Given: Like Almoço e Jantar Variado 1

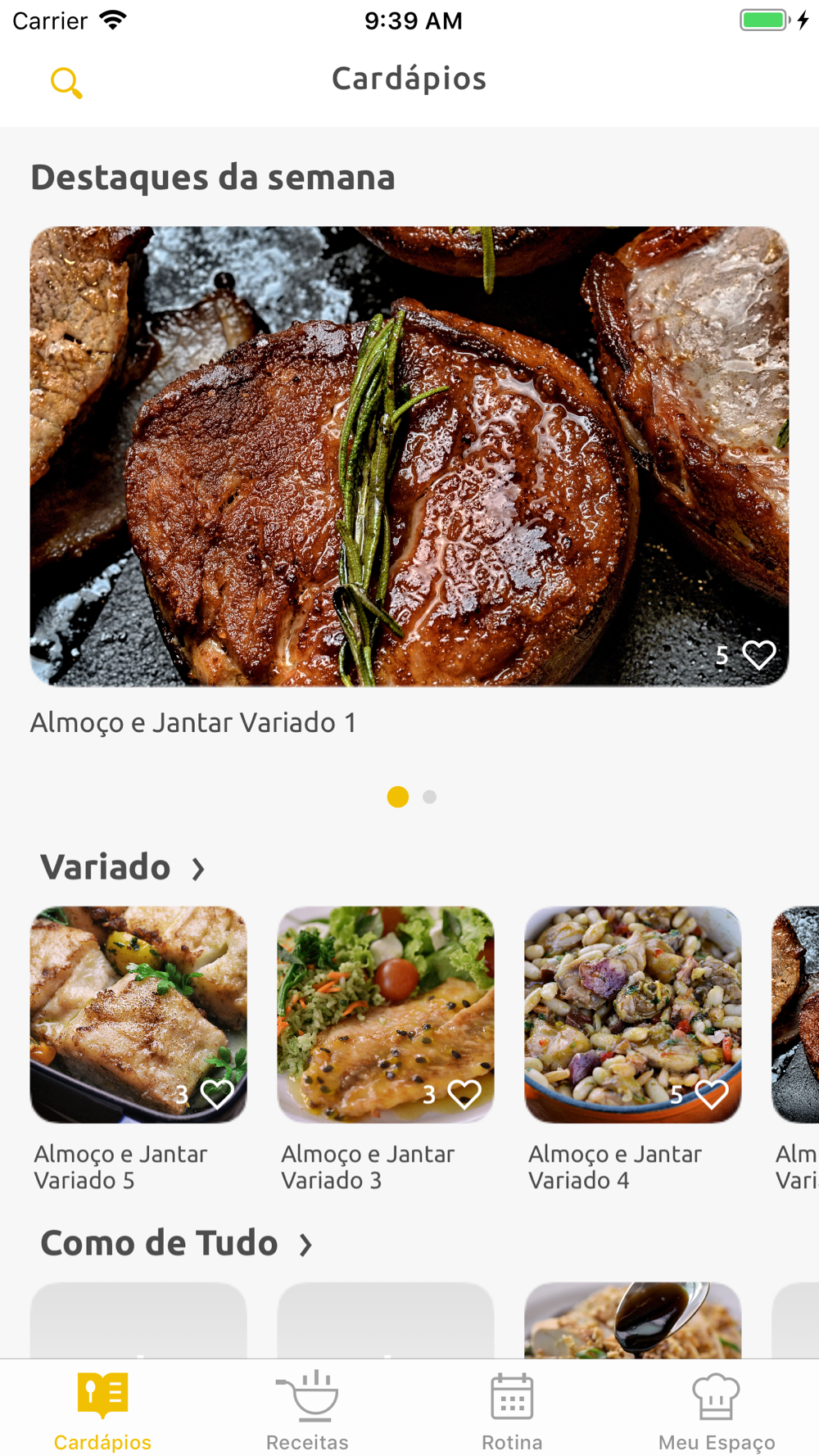Looking at the screenshot, I should [x=758, y=655].
